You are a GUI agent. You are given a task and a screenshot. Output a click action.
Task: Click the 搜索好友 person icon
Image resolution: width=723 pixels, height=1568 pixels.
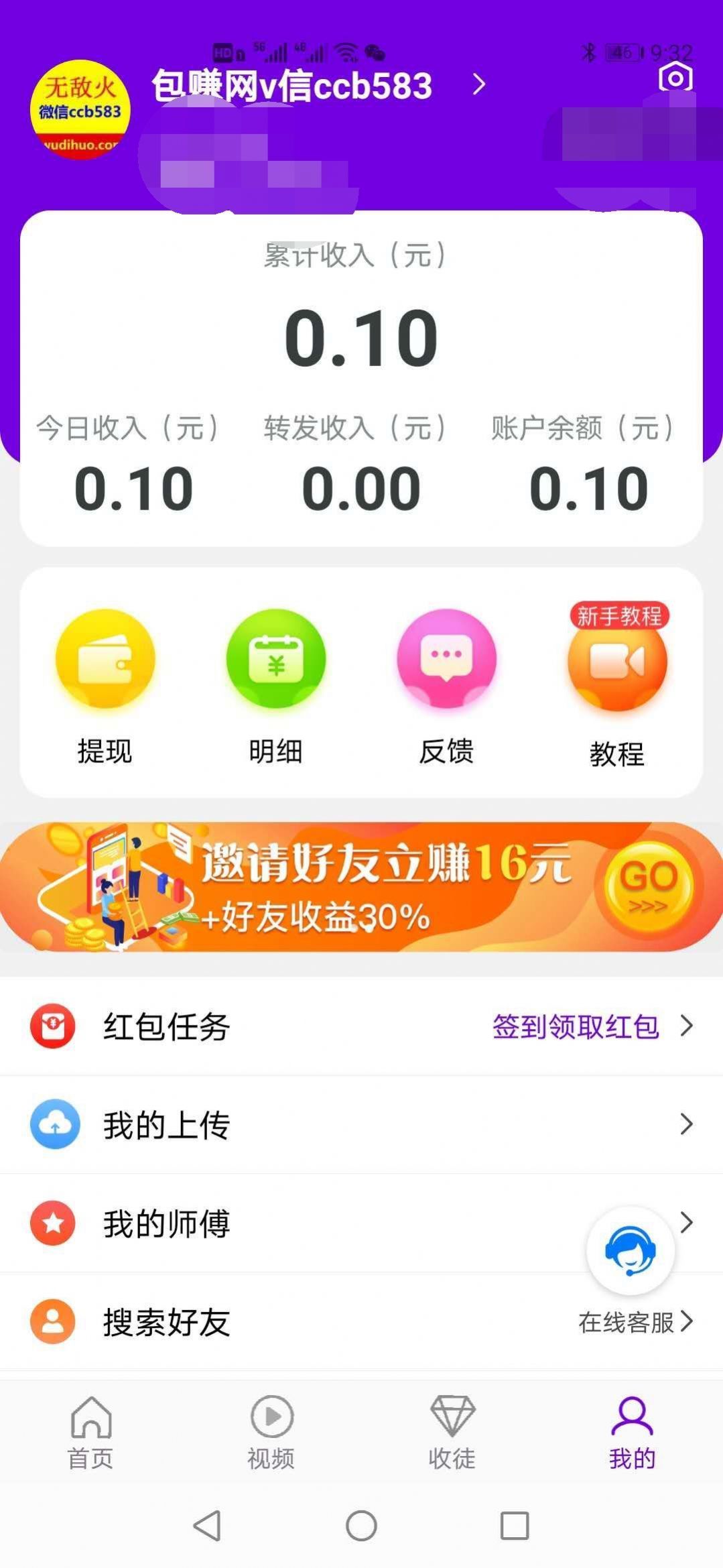(52, 1322)
